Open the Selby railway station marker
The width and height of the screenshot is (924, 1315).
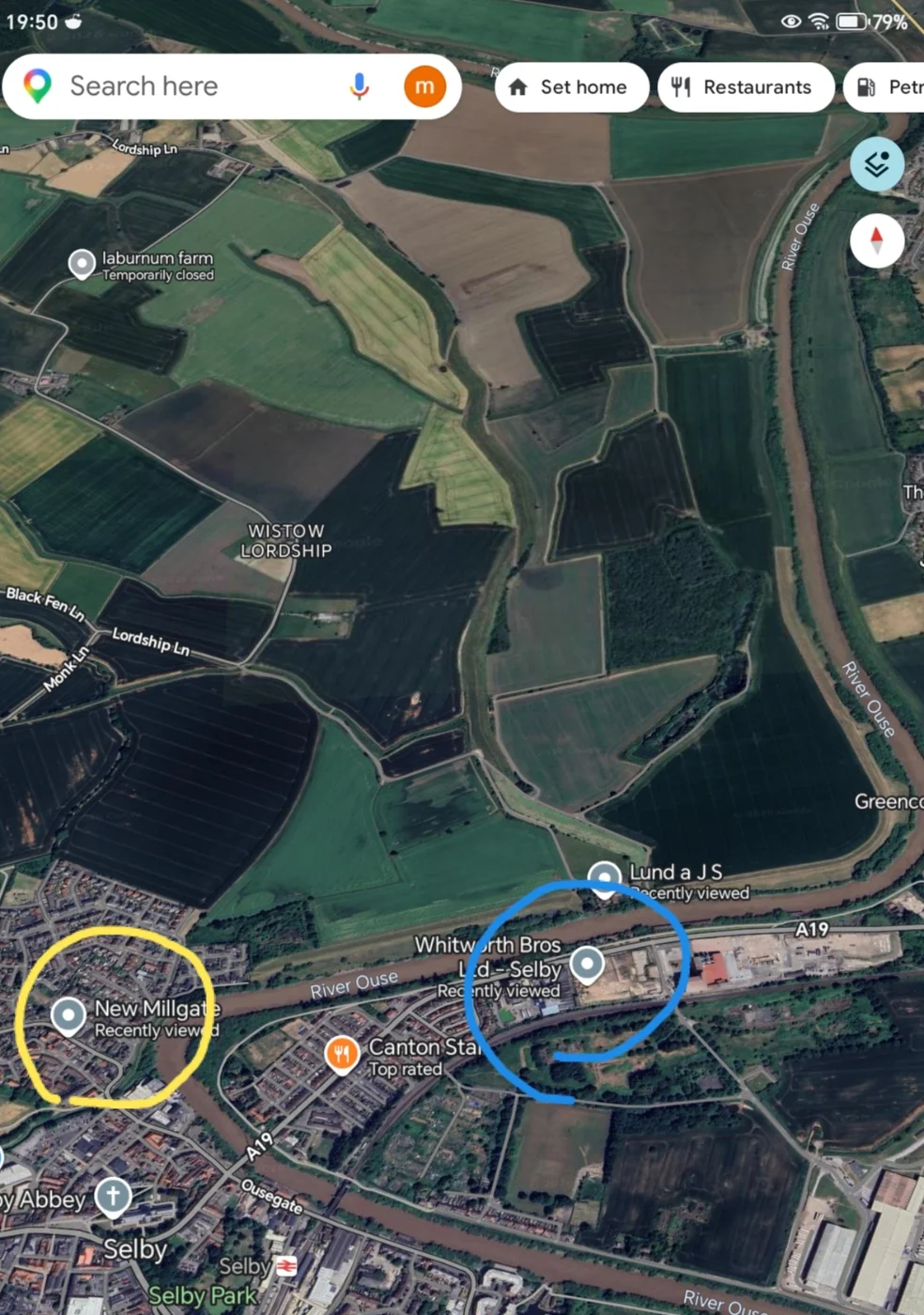(x=285, y=1266)
